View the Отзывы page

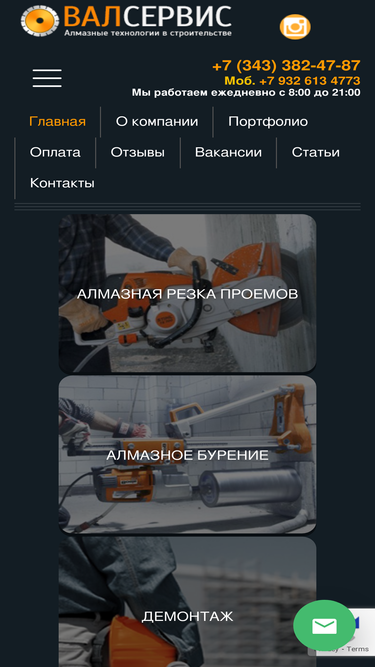pos(138,152)
